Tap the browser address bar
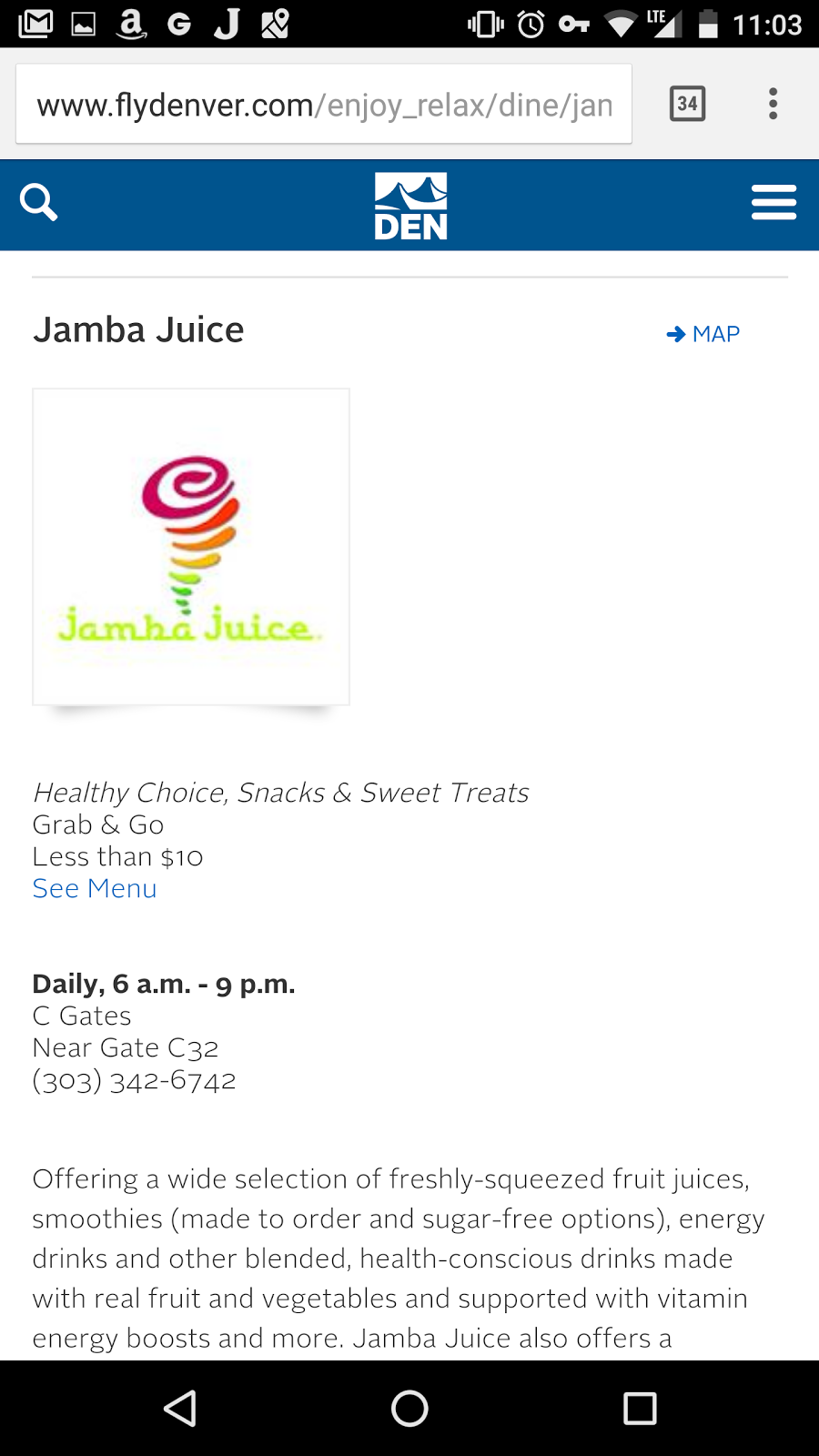Screen dimensions: 819x1456 (x=323, y=104)
